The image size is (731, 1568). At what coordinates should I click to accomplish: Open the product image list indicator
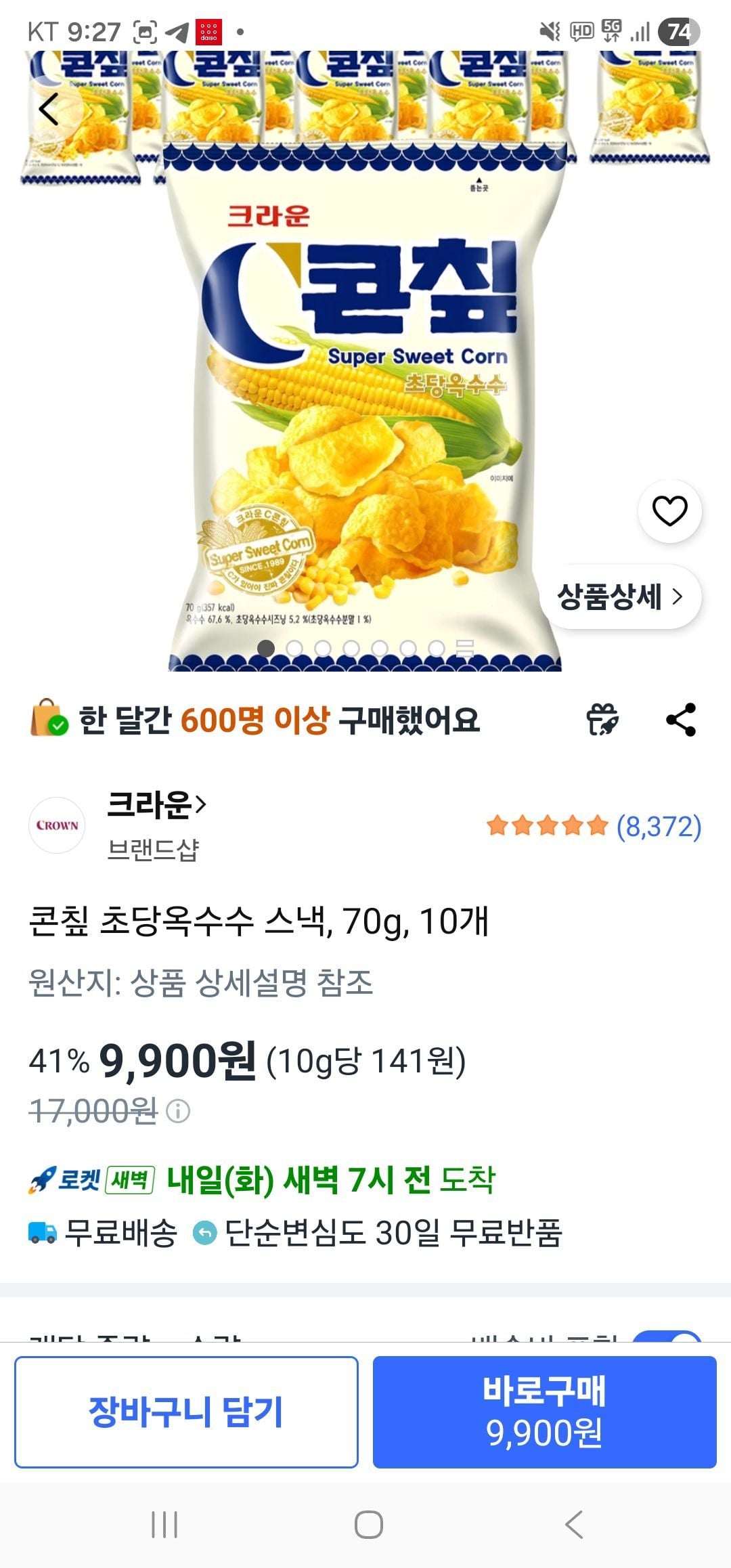pos(465,648)
